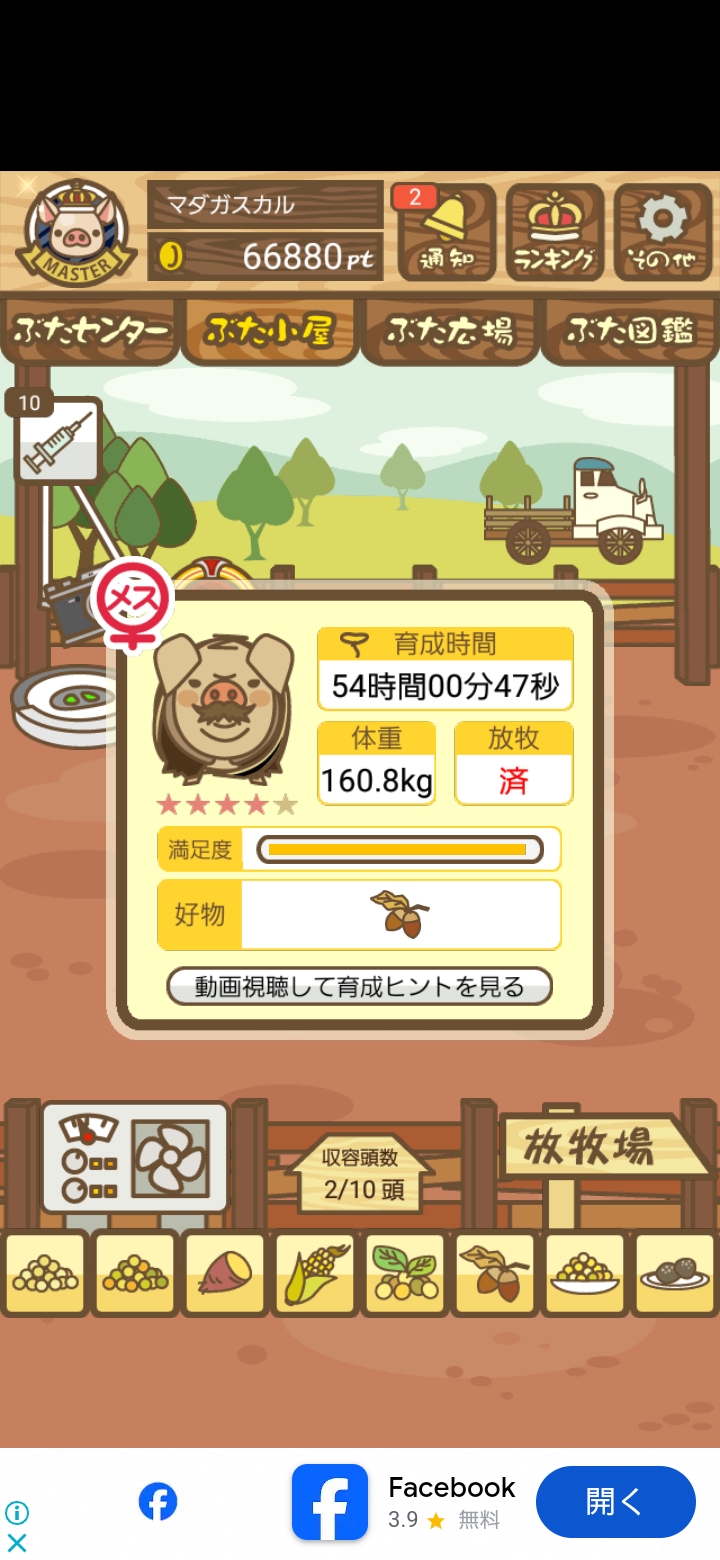The height and width of the screenshot is (1560, 720).
Task: Select the corn feed
Action: click(x=315, y=1274)
